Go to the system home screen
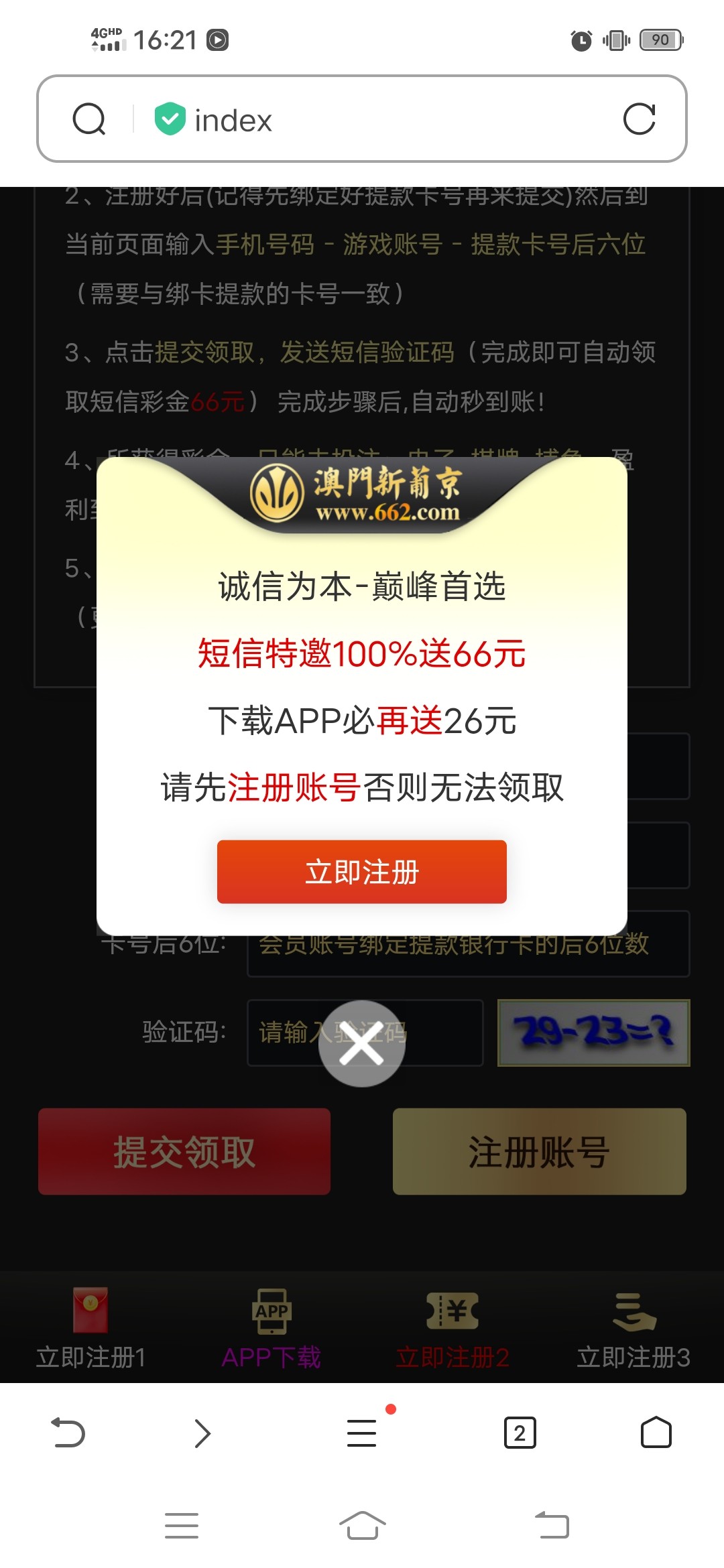Screen dimensions: 724x1568 point(362,1526)
